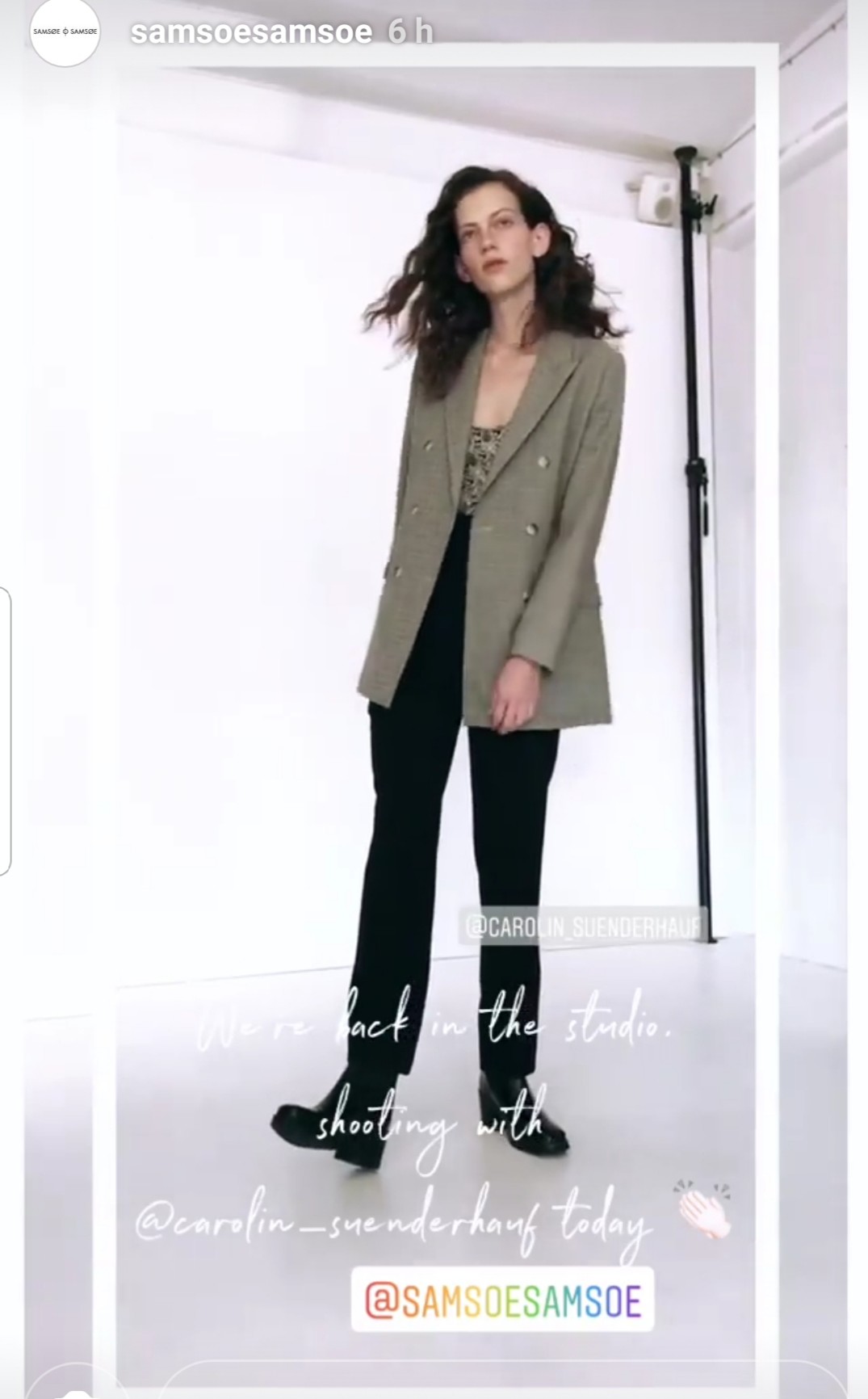
Task: Open the rainbow @SAMSOESAMSOE mention sticker
Action: 502,1301
